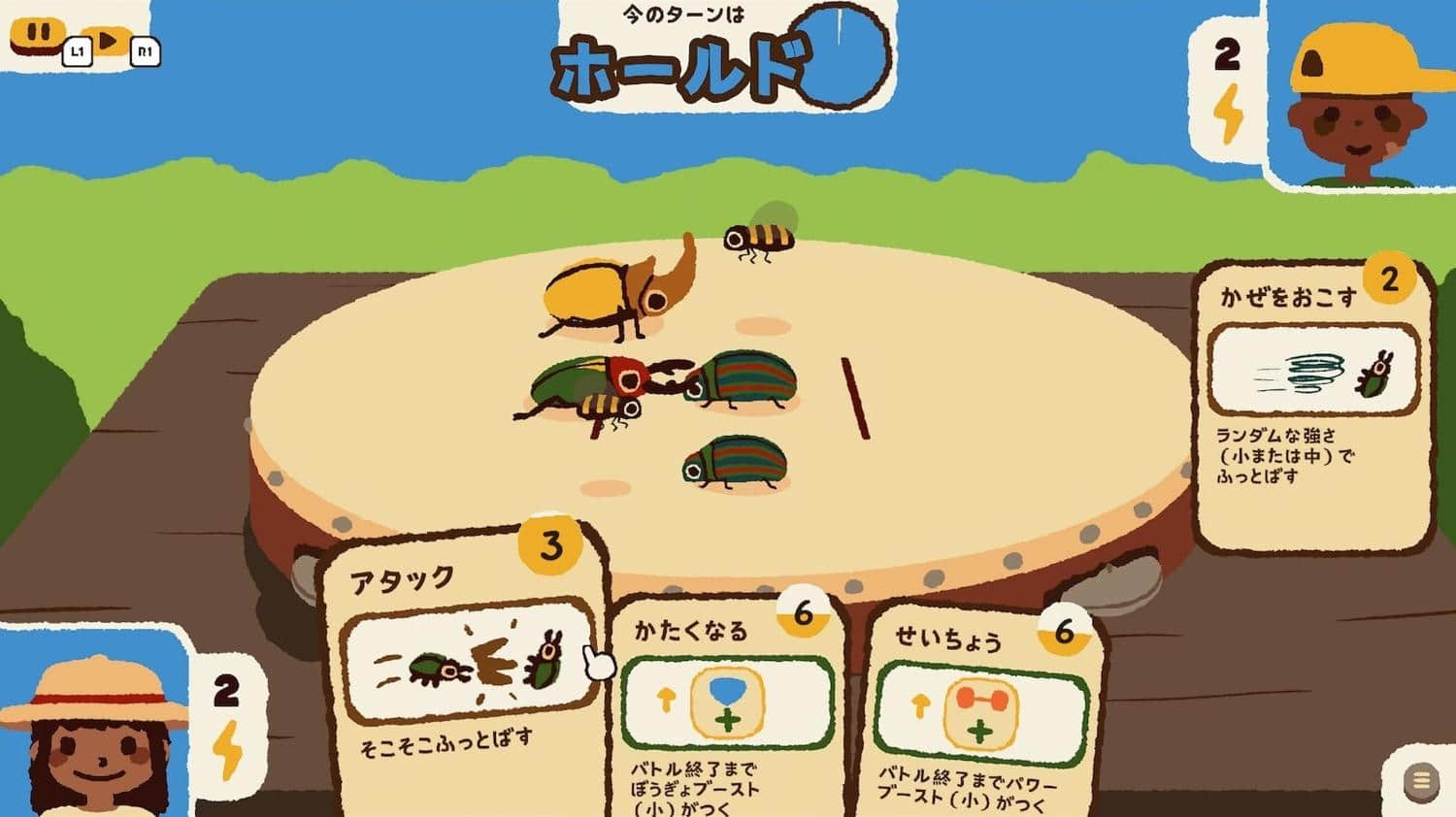Pause the battle
1456x817 pixels.
tap(38, 33)
